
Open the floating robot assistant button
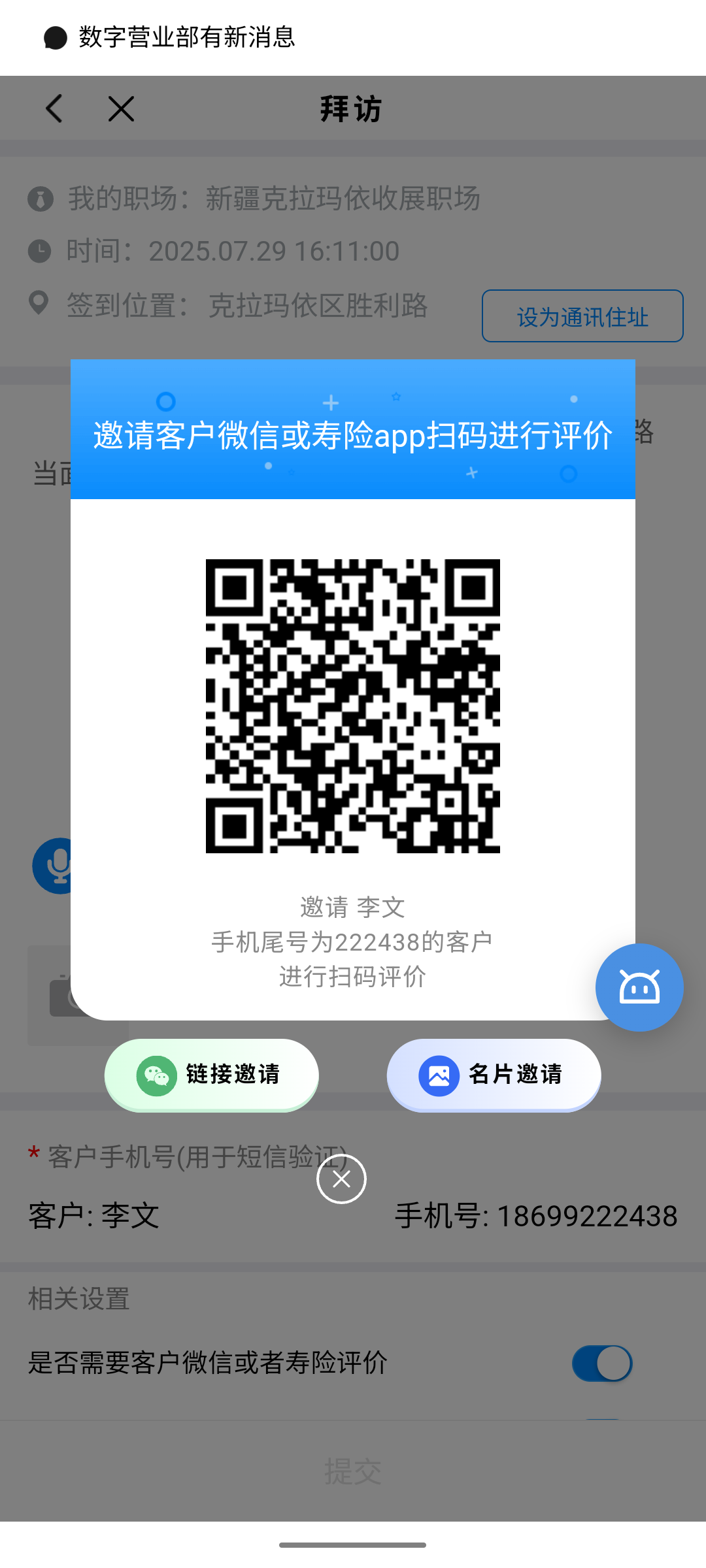click(639, 987)
